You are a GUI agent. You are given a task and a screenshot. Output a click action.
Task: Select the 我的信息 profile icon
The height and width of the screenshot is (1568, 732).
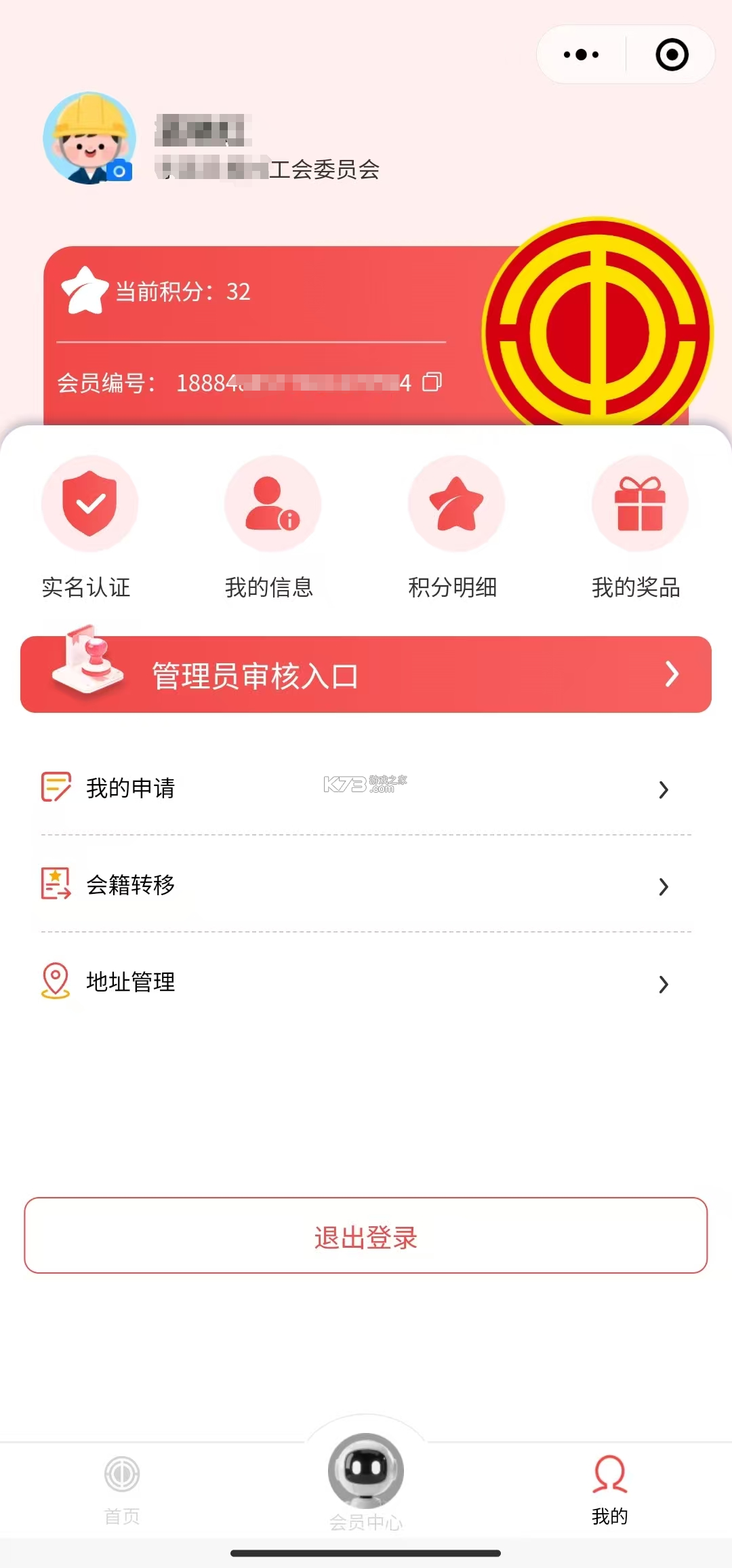click(272, 503)
